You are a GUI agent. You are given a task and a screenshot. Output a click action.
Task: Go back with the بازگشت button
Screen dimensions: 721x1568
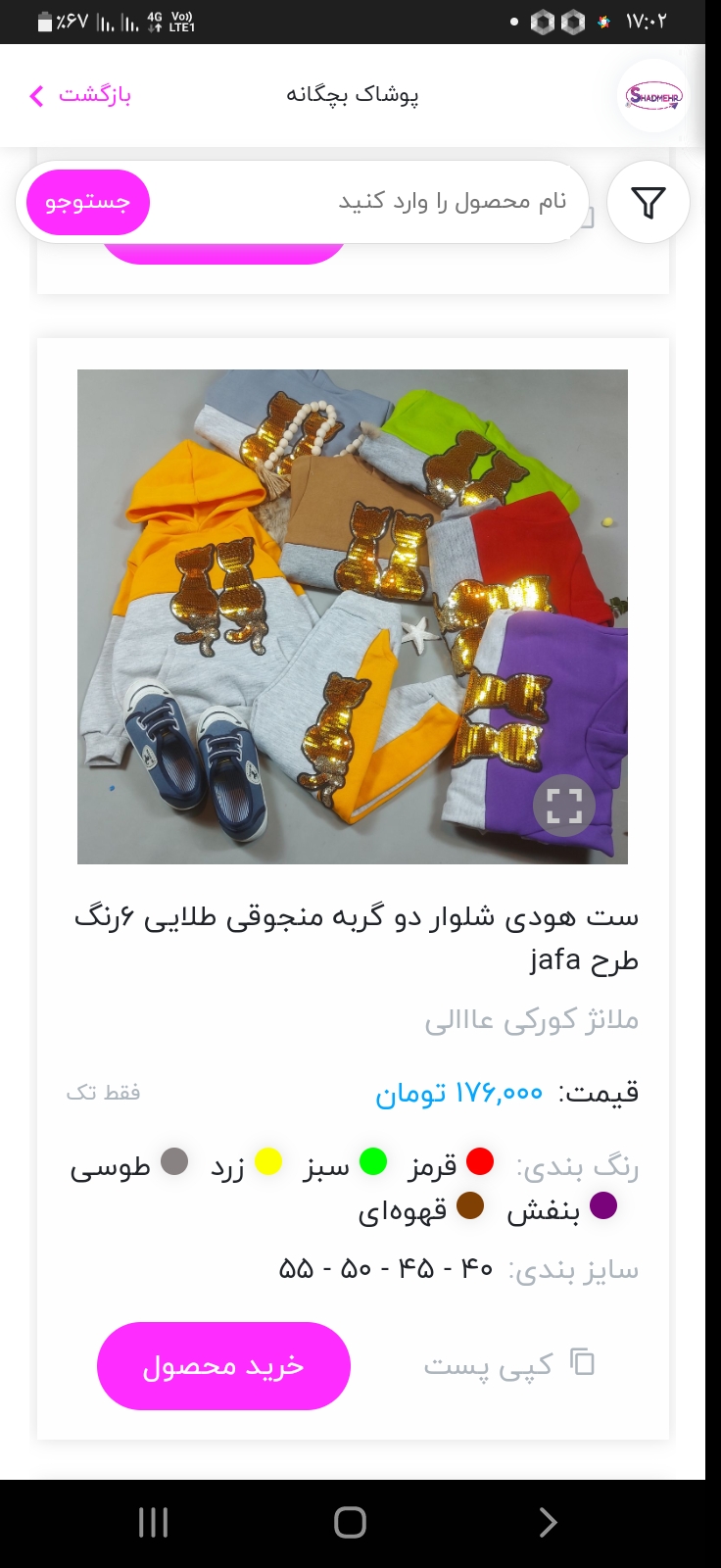click(x=80, y=95)
